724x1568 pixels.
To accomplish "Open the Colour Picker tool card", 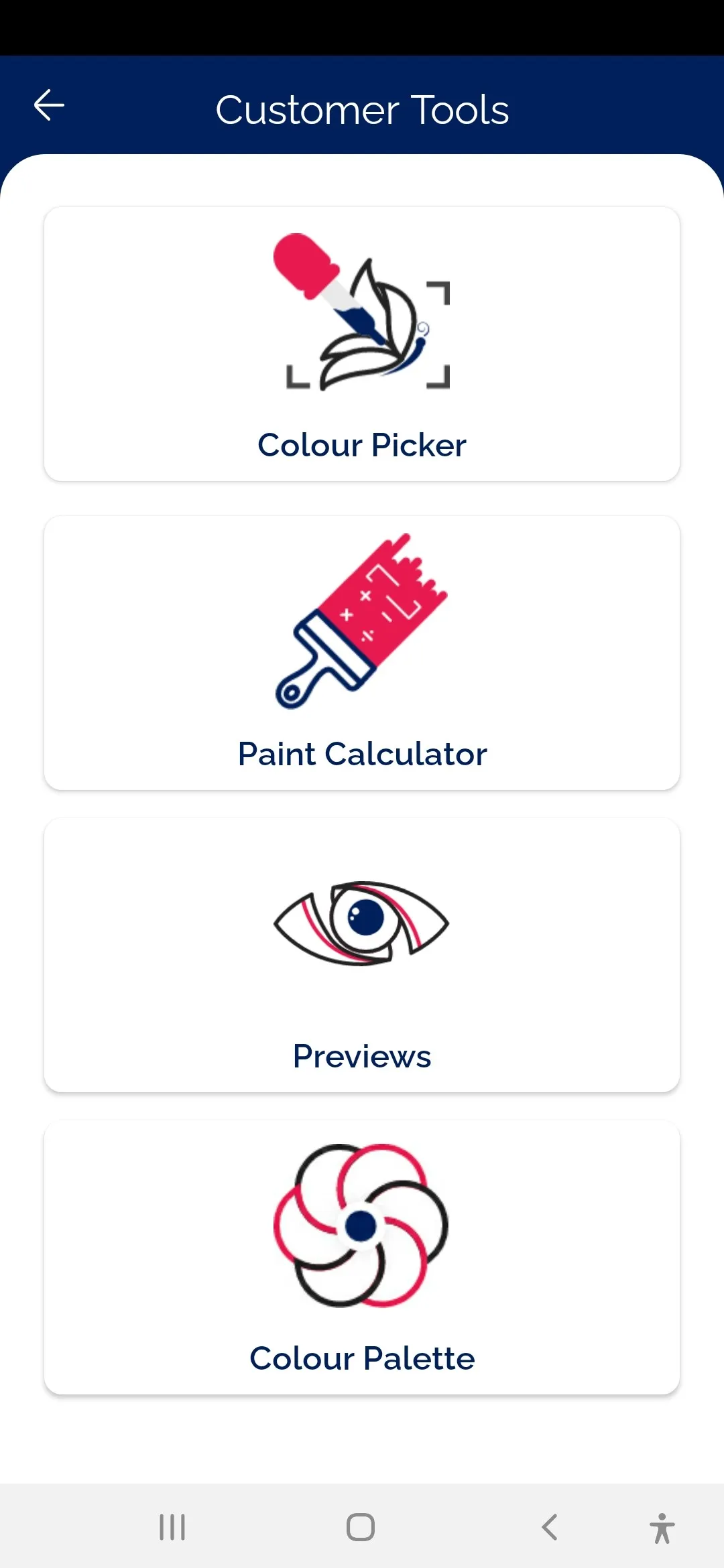I will click(x=362, y=343).
